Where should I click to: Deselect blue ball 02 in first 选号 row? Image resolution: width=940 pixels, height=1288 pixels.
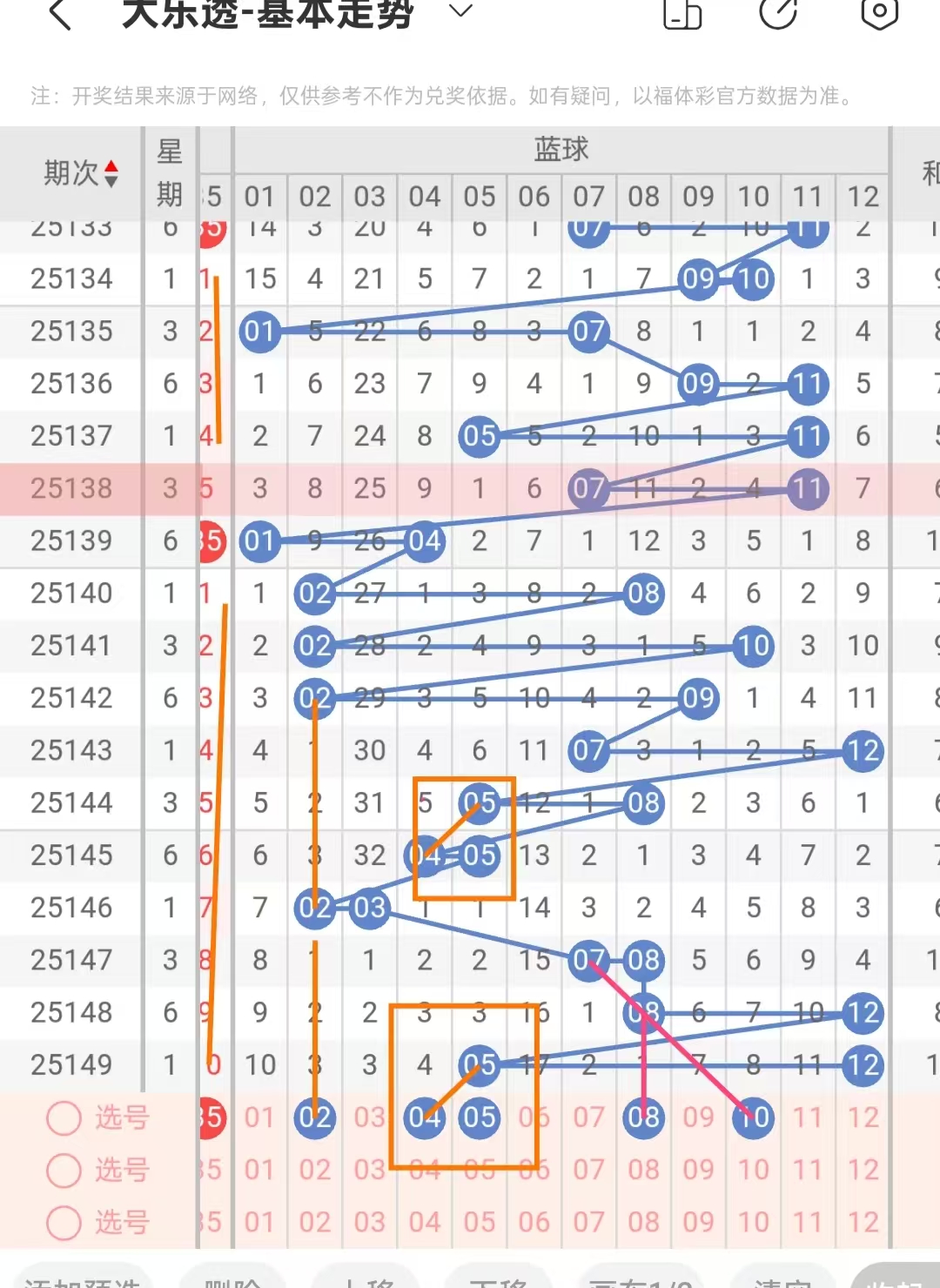[x=315, y=1117]
